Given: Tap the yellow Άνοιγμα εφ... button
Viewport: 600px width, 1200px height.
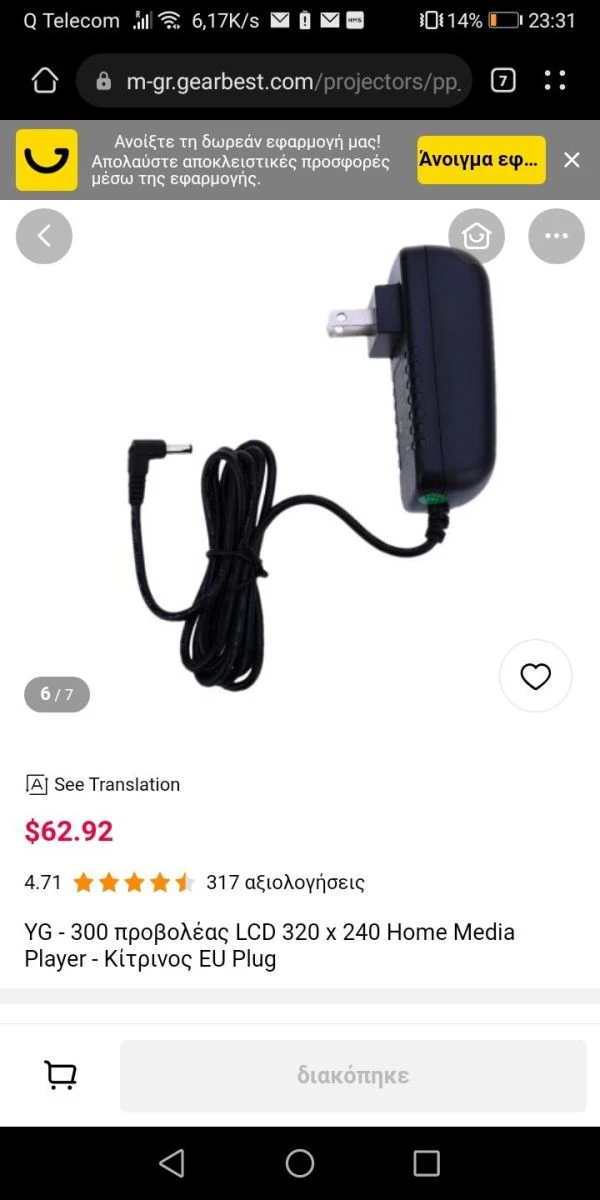Looking at the screenshot, I should point(481,160).
